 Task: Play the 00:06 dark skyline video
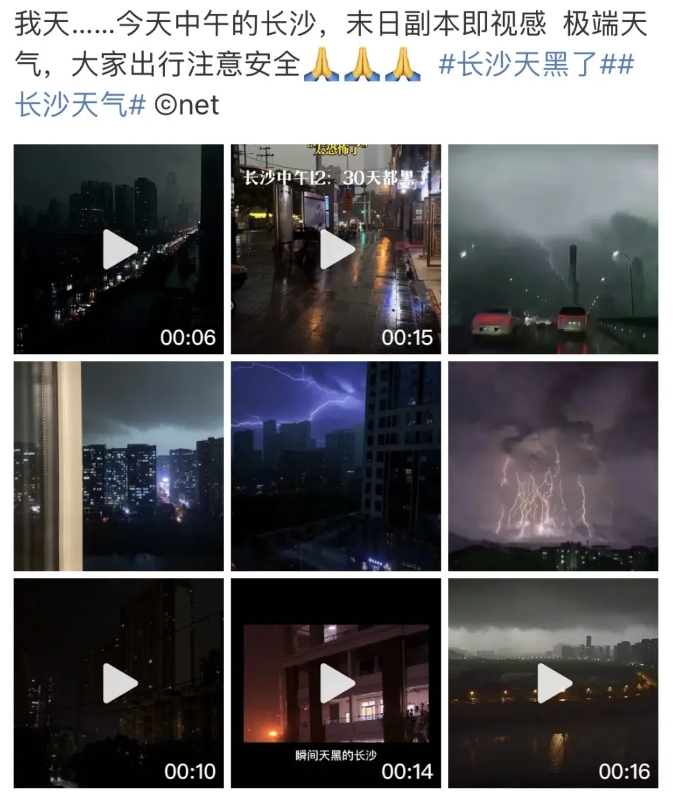(x=119, y=249)
